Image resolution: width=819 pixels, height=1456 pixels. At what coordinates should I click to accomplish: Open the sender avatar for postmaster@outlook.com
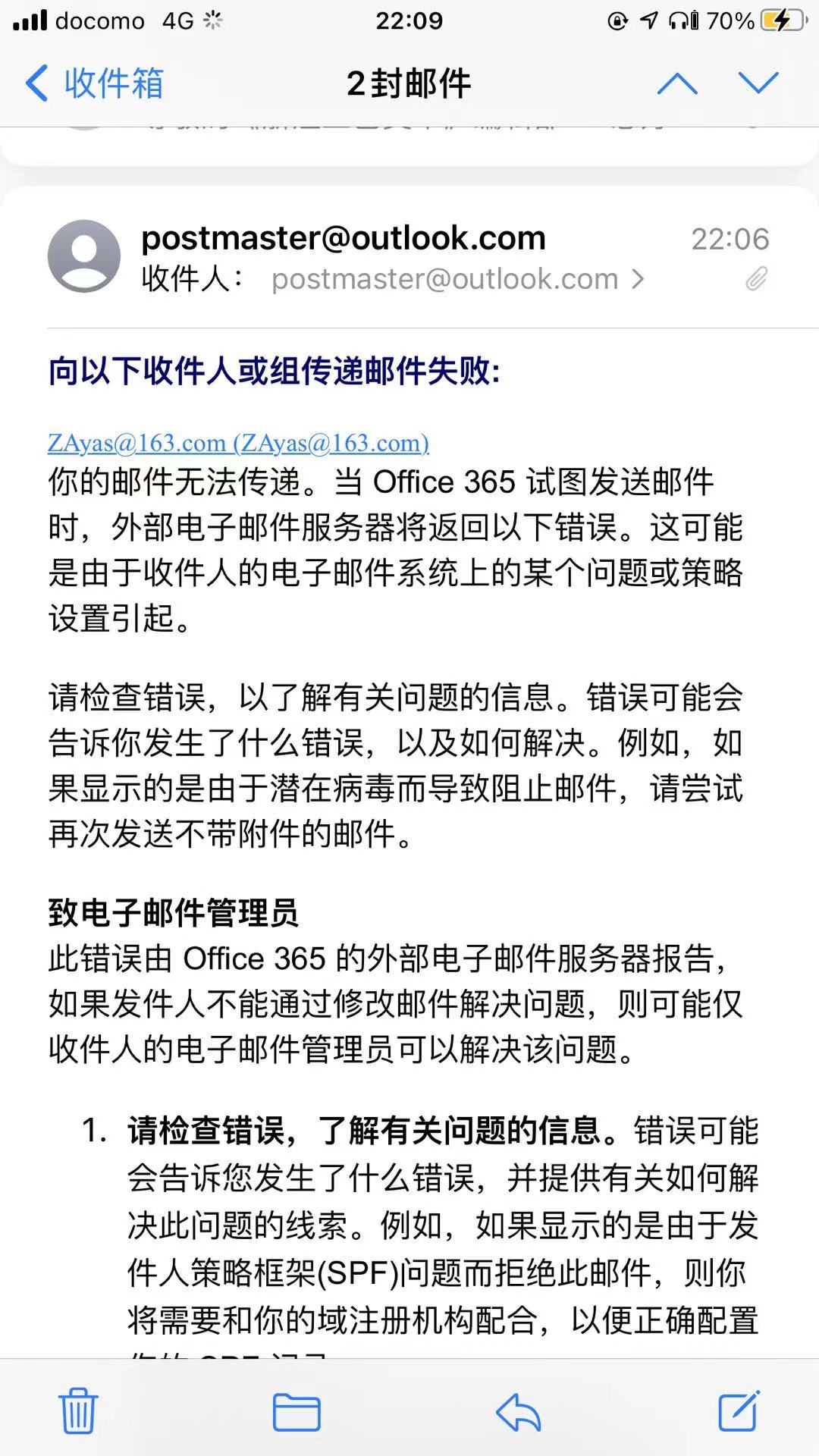[84, 256]
